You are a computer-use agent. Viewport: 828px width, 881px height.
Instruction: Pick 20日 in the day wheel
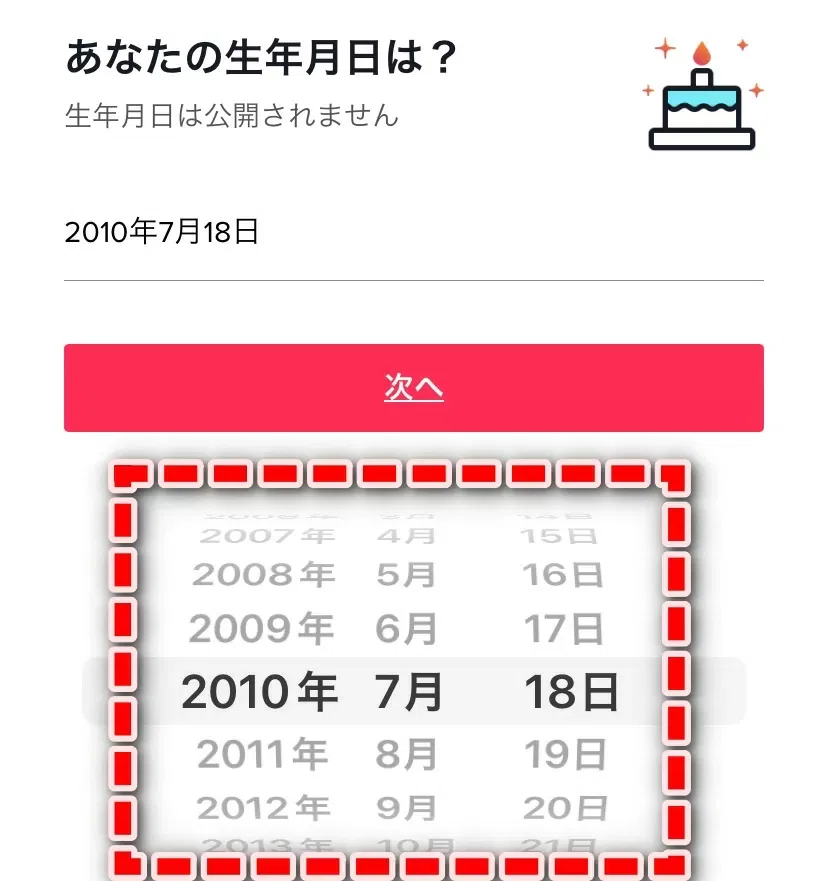[565, 808]
